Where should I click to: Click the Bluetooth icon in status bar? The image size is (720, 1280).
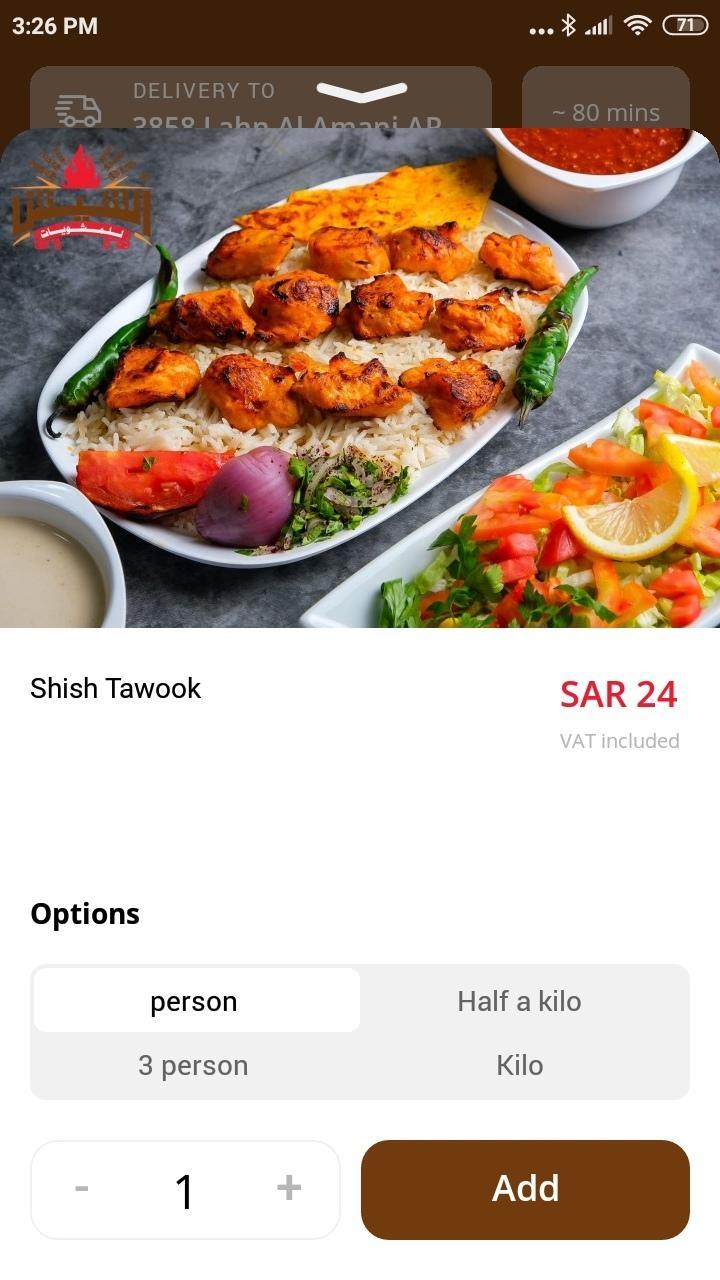coord(569,25)
